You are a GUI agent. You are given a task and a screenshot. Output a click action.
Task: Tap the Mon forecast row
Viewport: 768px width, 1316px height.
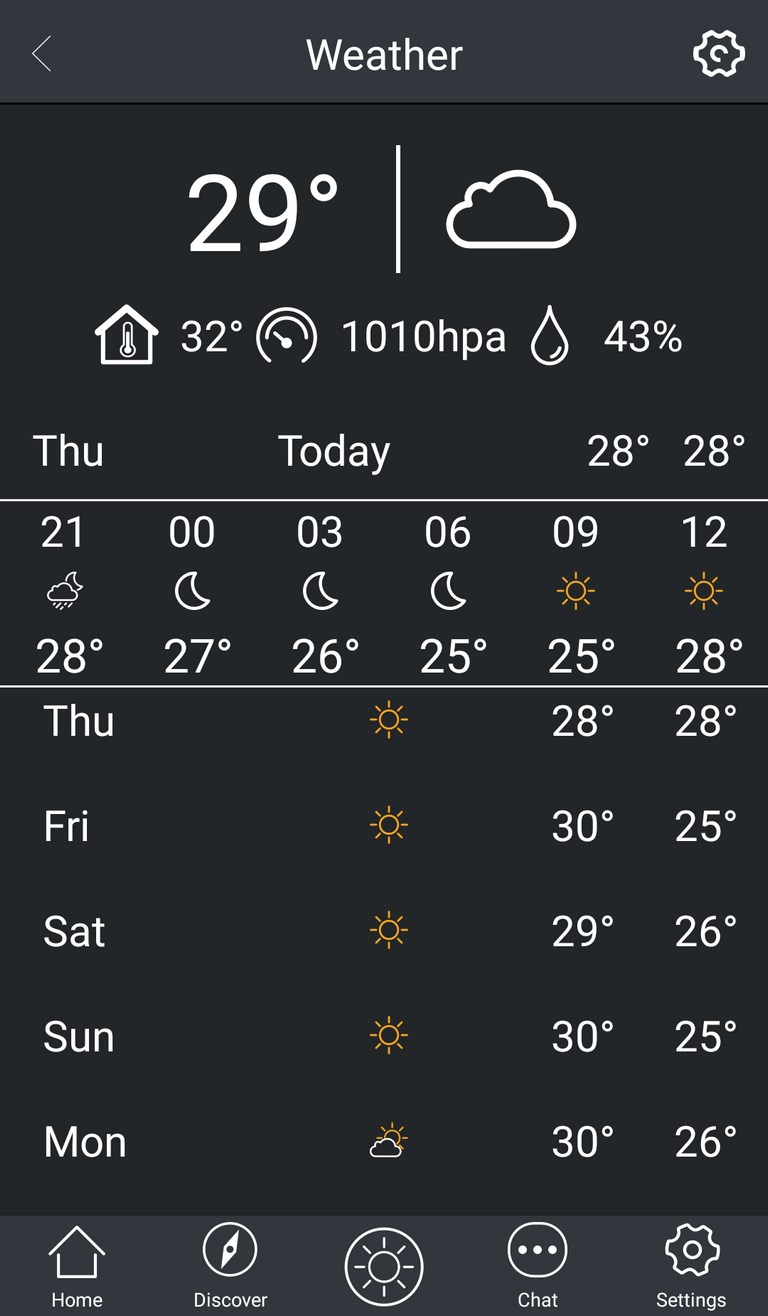(384, 1141)
